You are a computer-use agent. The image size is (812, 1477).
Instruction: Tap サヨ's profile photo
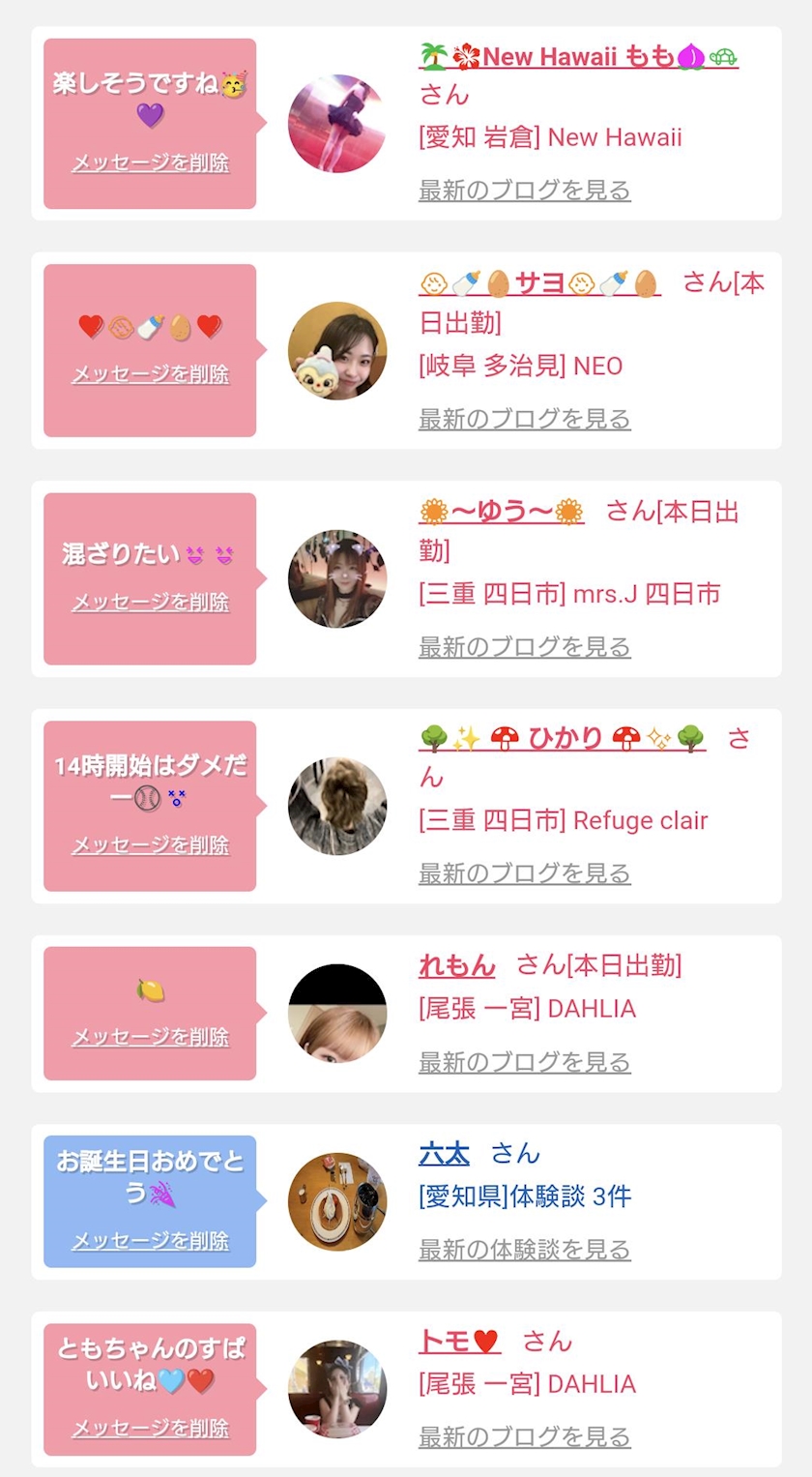pos(337,350)
